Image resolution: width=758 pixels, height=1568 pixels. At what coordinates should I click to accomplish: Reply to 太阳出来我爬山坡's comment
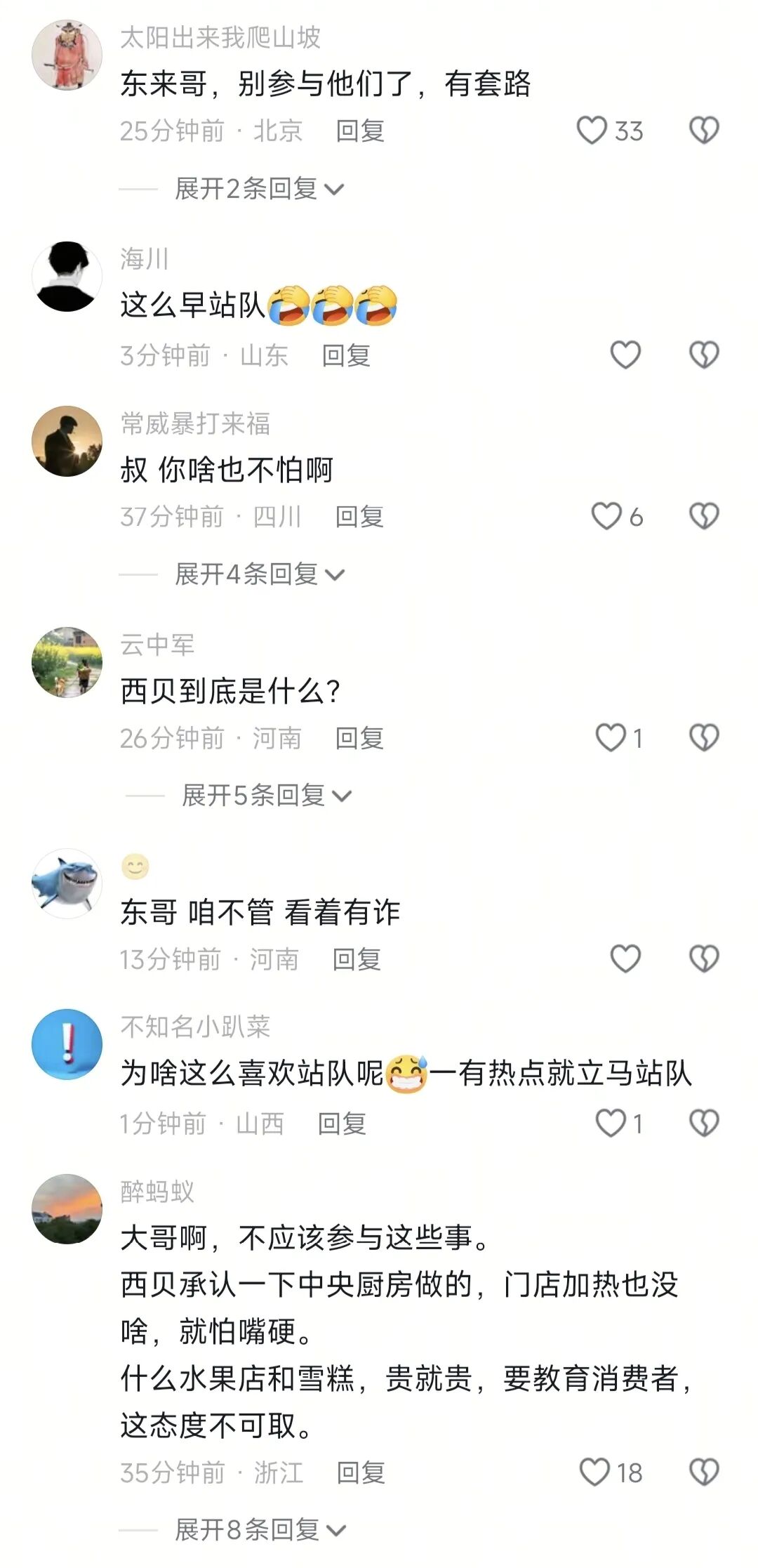[x=360, y=131]
